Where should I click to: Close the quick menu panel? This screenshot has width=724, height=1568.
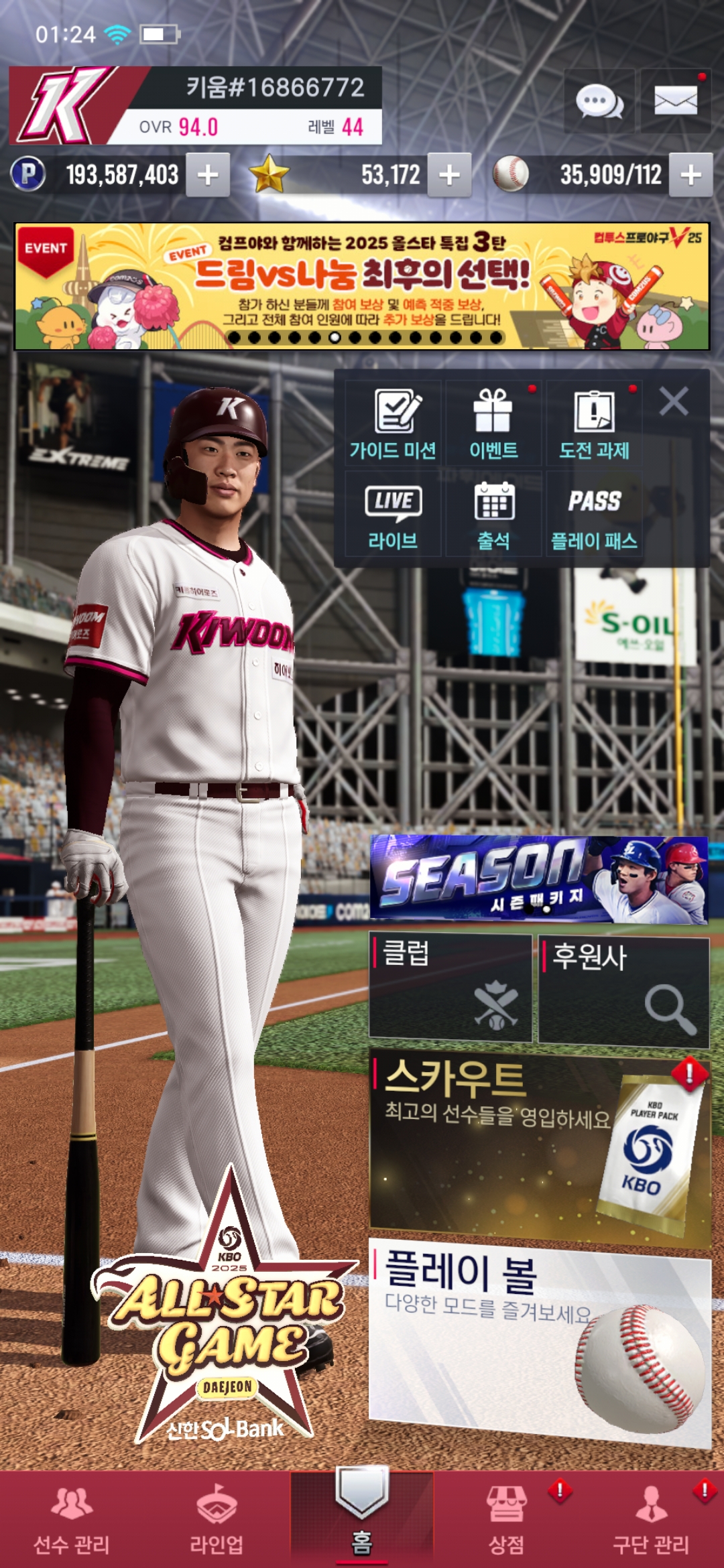tap(674, 402)
